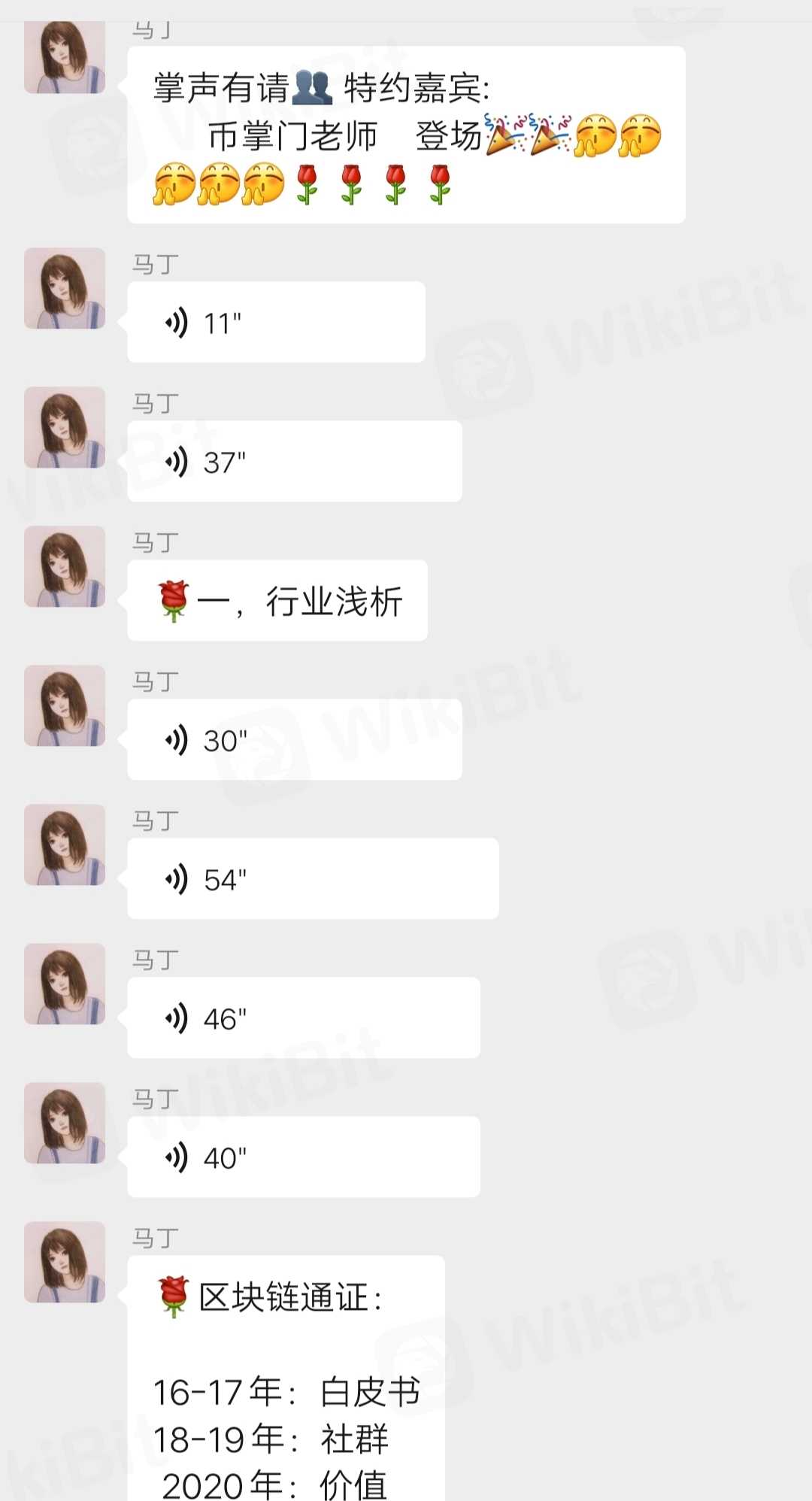Play the 30-second voice message
The width and height of the screenshot is (812, 1501).
(x=294, y=740)
